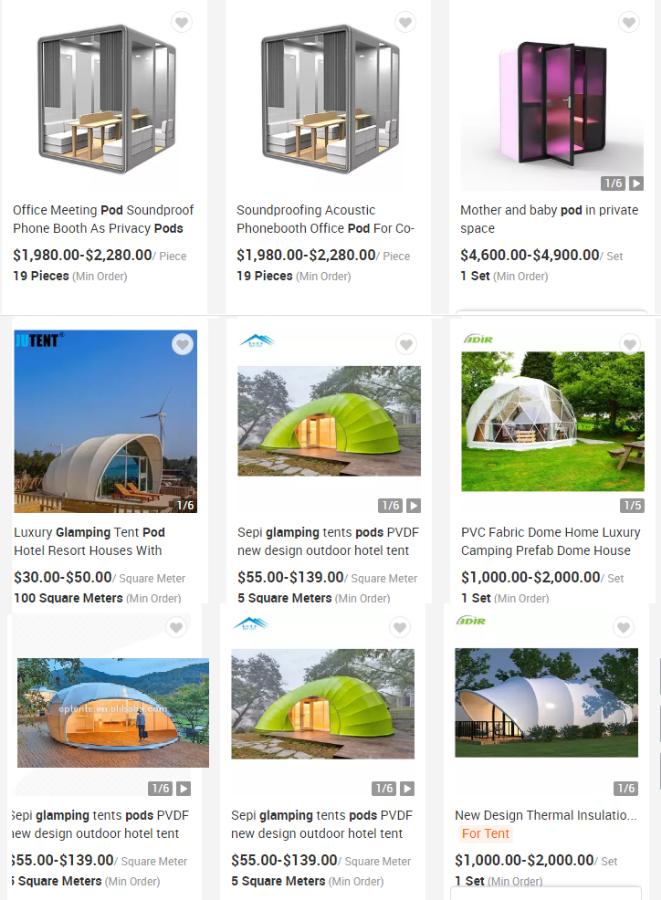Like the Luxury Glamping Tent Pod
The width and height of the screenshot is (661, 900).
(182, 344)
